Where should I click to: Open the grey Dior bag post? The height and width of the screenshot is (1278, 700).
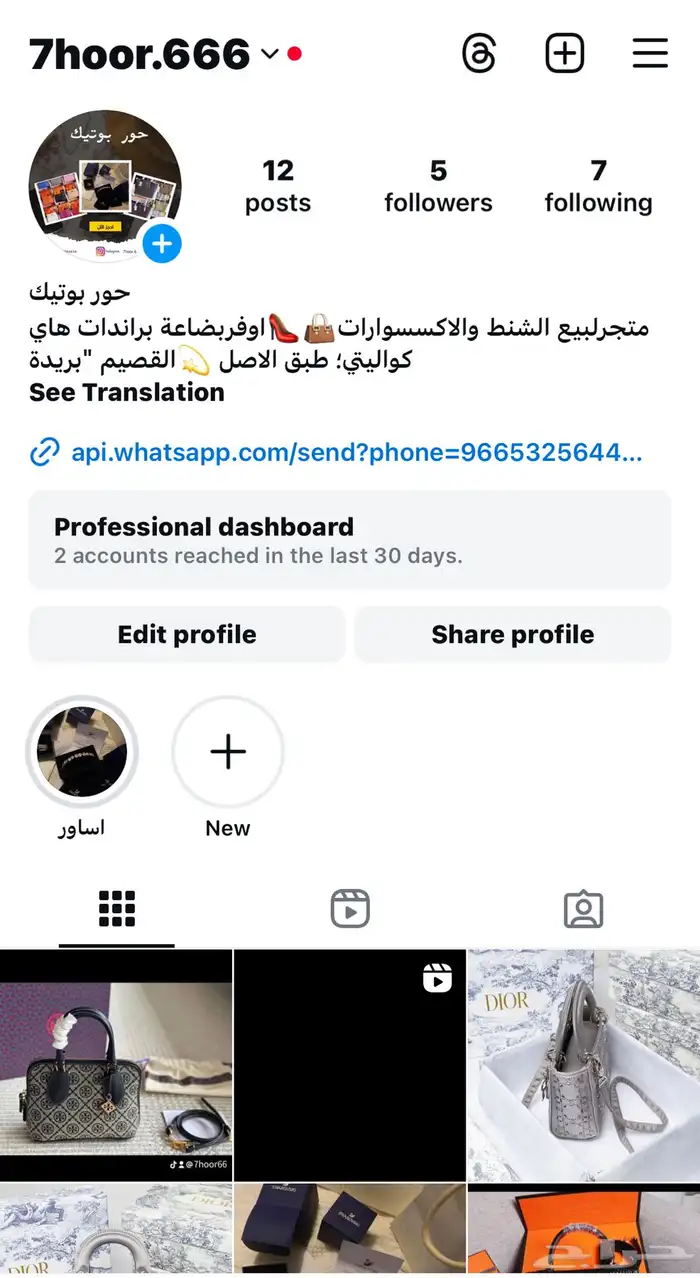pos(584,1065)
